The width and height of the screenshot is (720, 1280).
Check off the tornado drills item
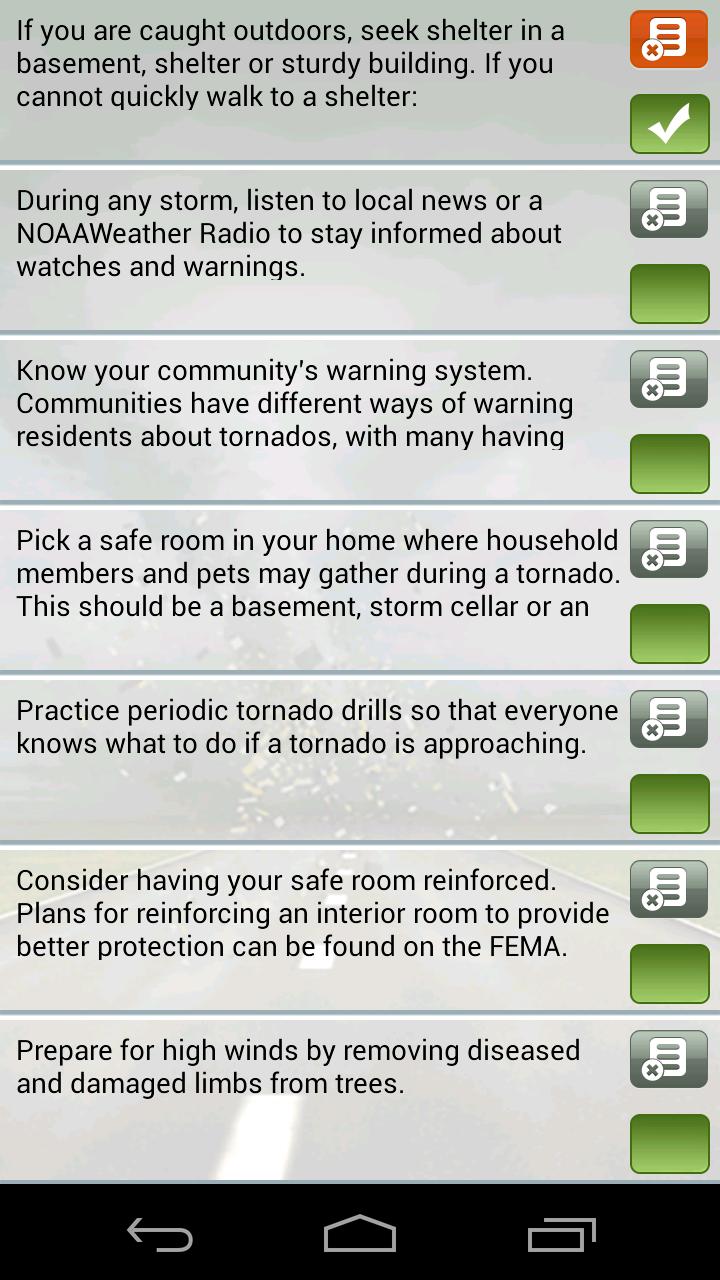(668, 802)
